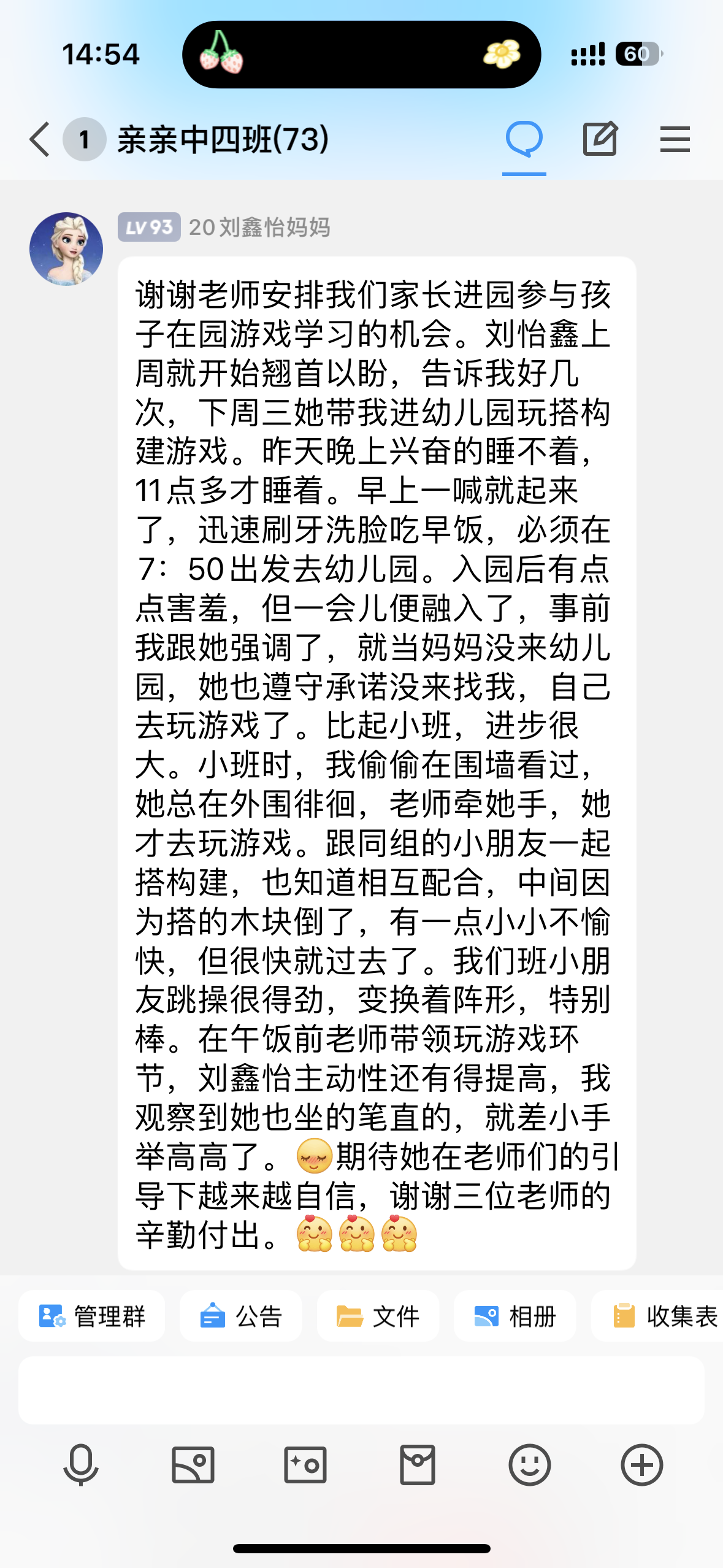This screenshot has width=723, height=1568.
Task: Open the camera to shoot
Action: coord(305,1465)
